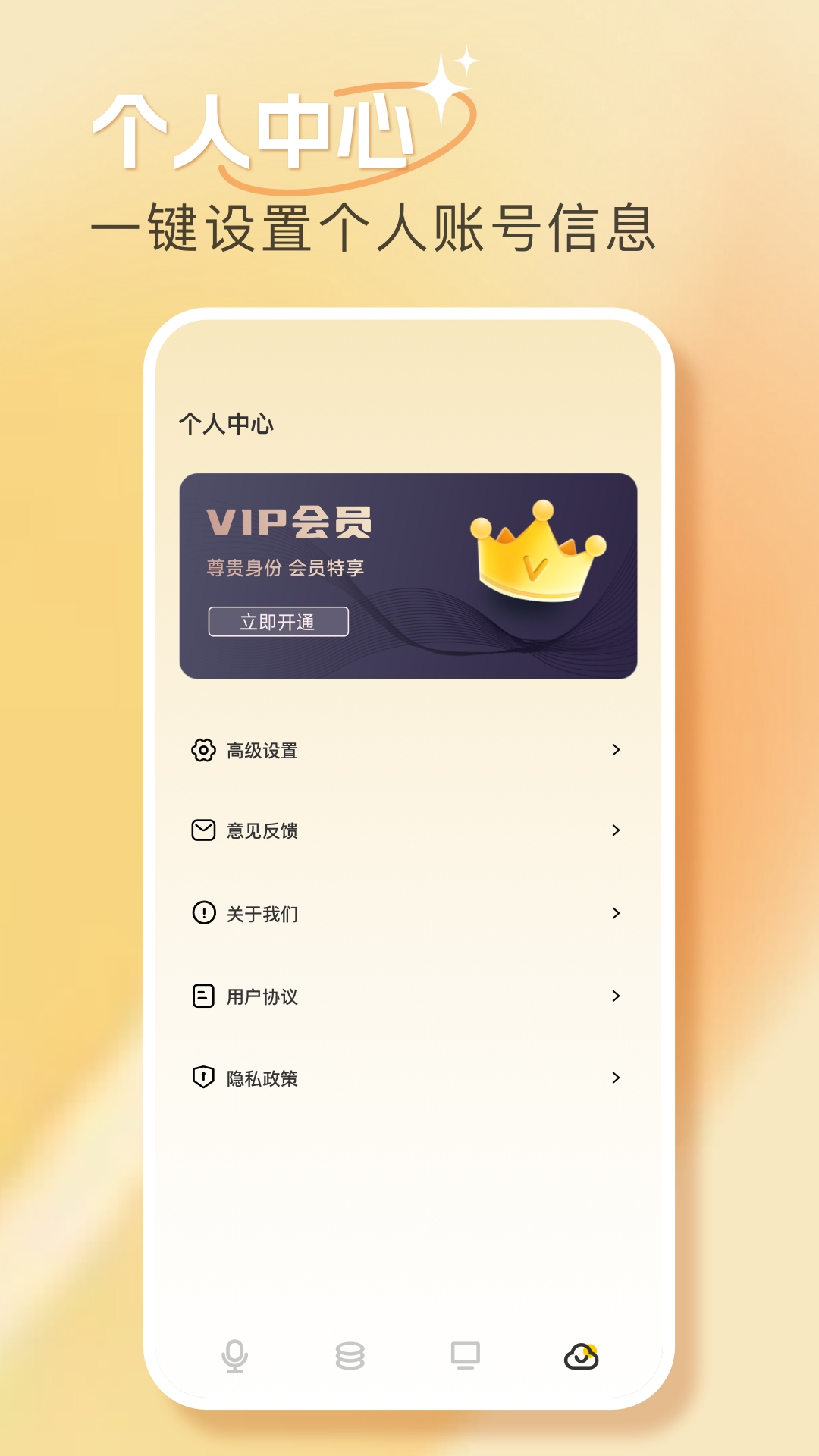
Task: Open 用户协议 via its chevron
Action: click(x=616, y=997)
